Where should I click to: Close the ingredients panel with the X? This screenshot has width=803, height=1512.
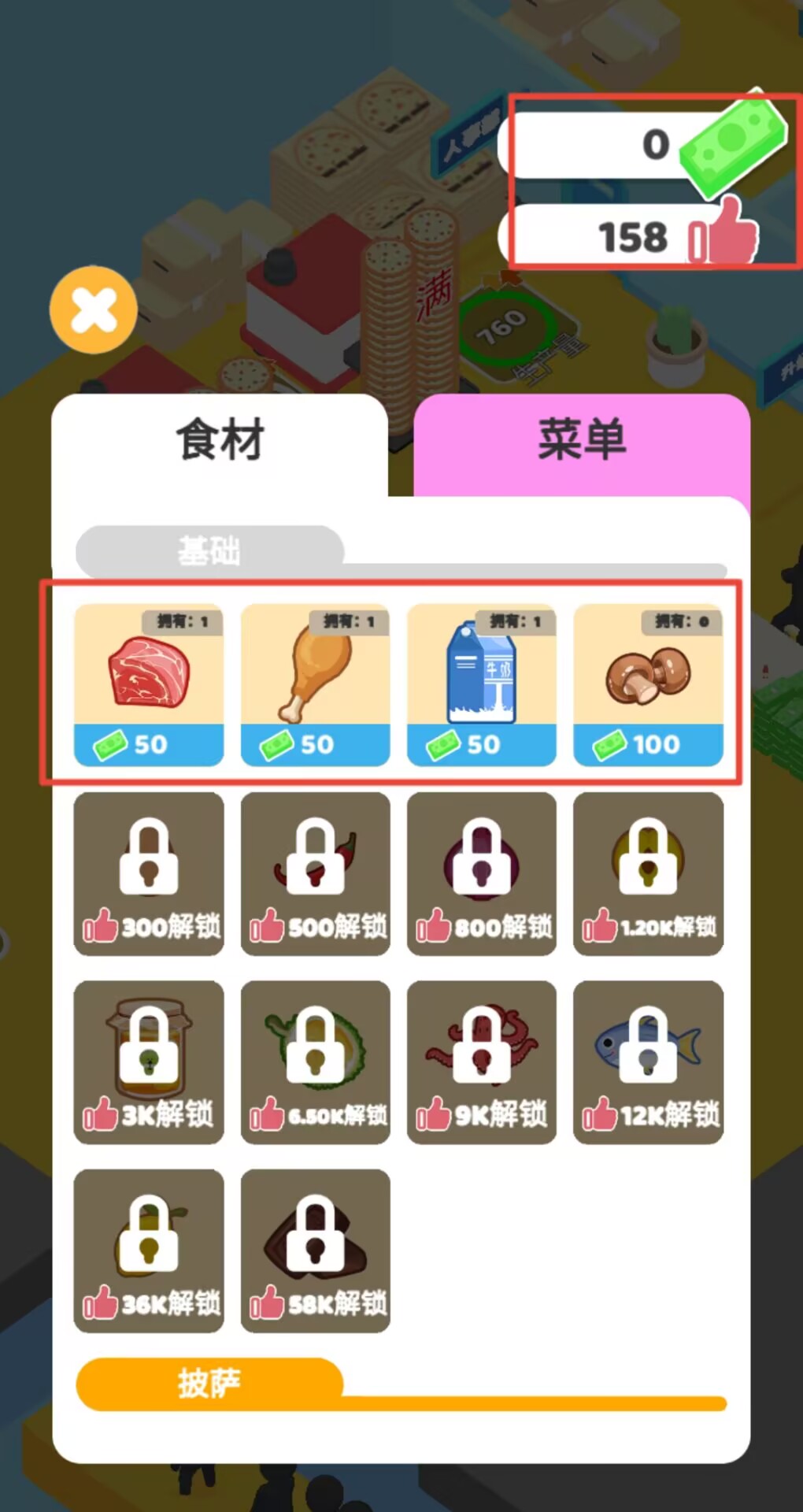(93, 310)
